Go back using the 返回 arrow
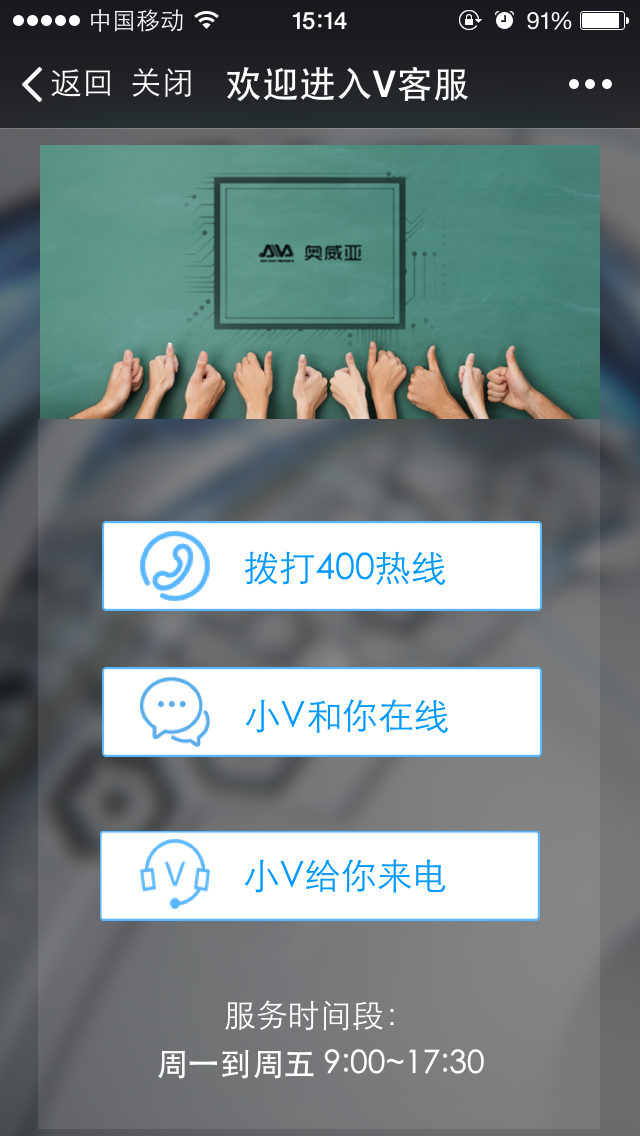Viewport: 640px width, 1136px height. click(x=64, y=84)
